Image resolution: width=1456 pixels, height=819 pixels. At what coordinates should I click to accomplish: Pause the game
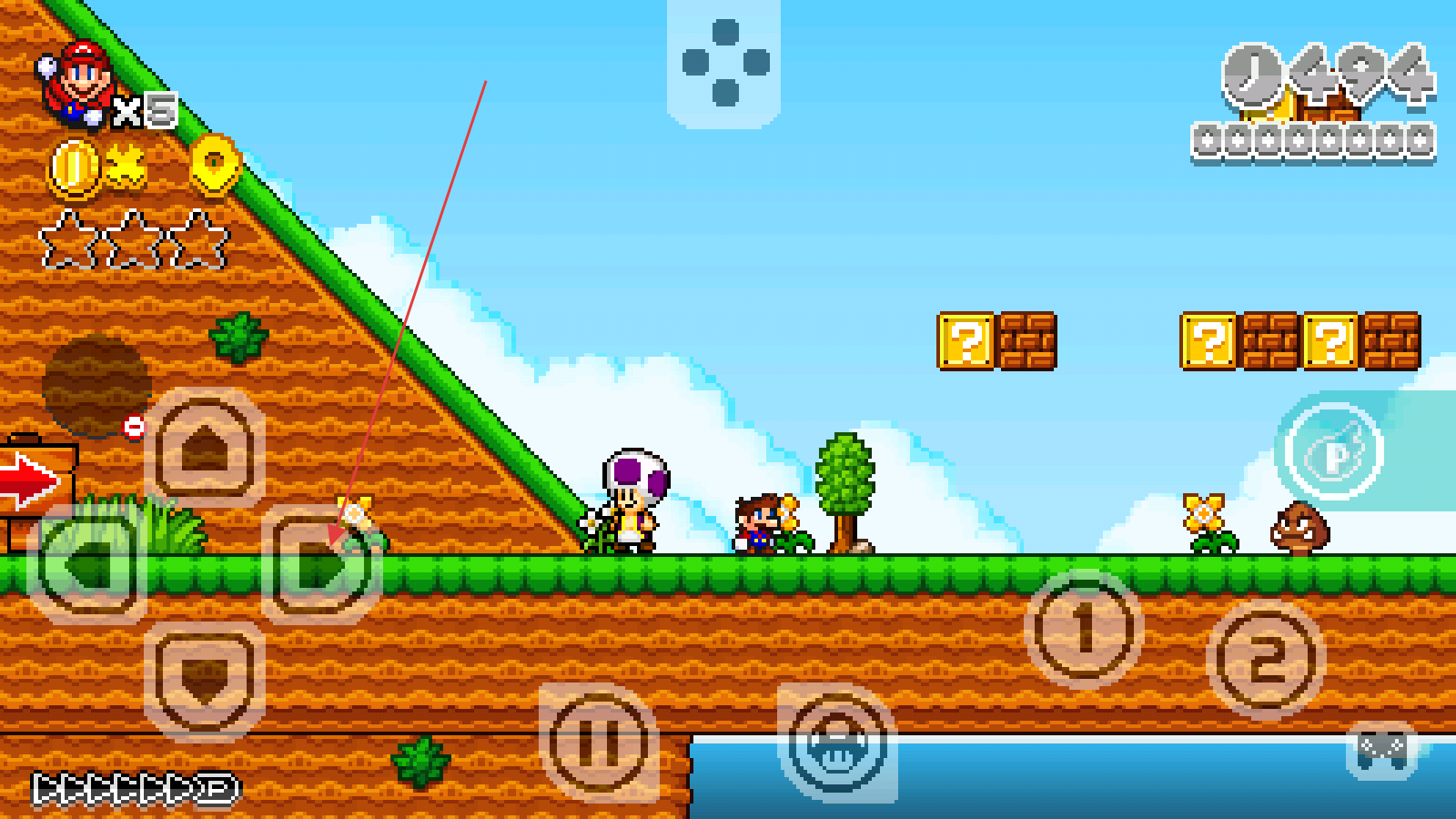tap(599, 743)
